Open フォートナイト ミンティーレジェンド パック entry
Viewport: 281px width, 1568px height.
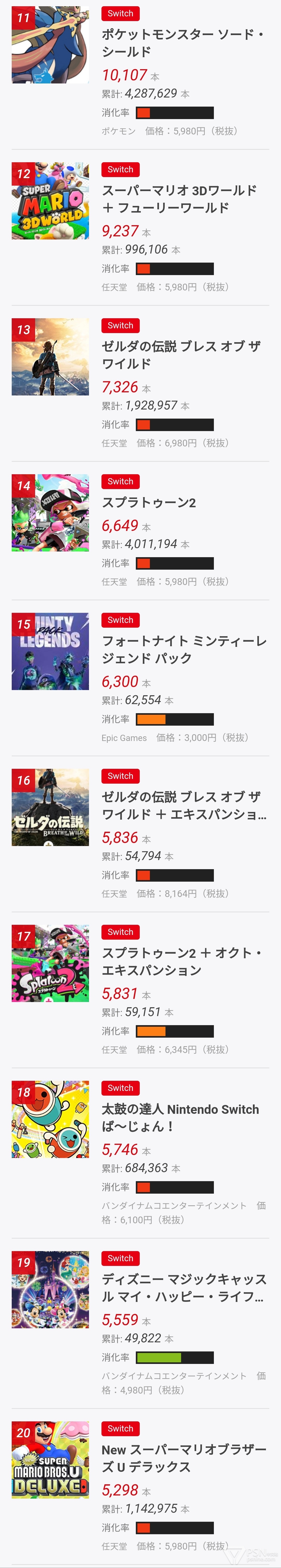coord(183,649)
